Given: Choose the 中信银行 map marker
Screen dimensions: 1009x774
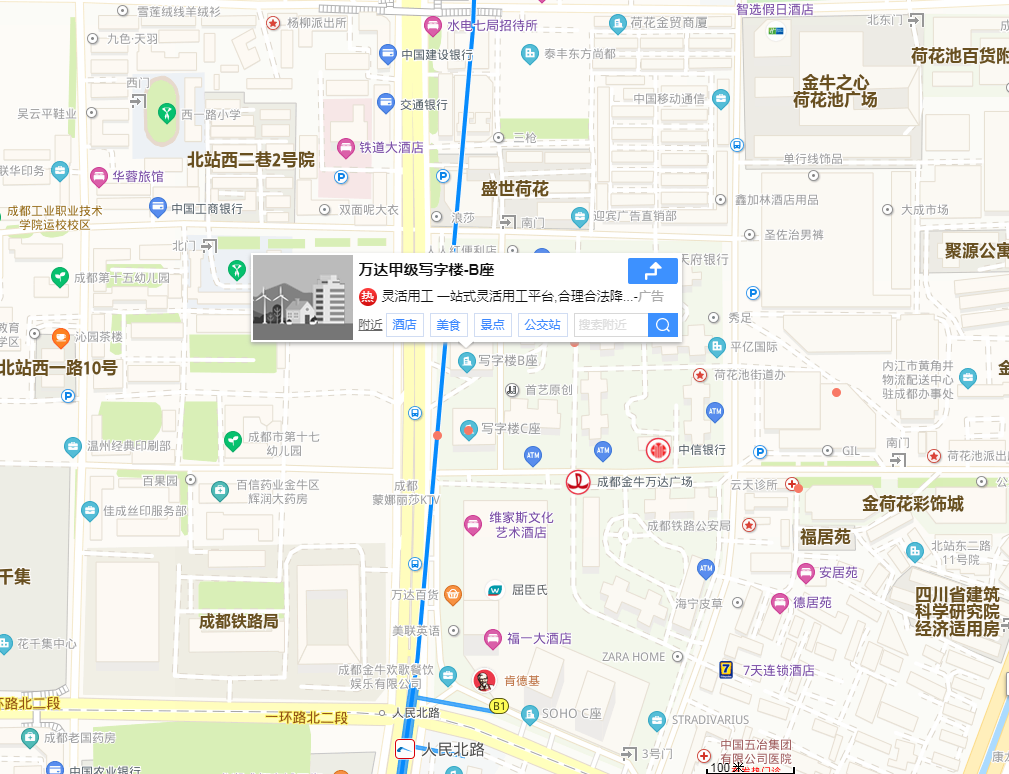Looking at the screenshot, I should 657,450.
